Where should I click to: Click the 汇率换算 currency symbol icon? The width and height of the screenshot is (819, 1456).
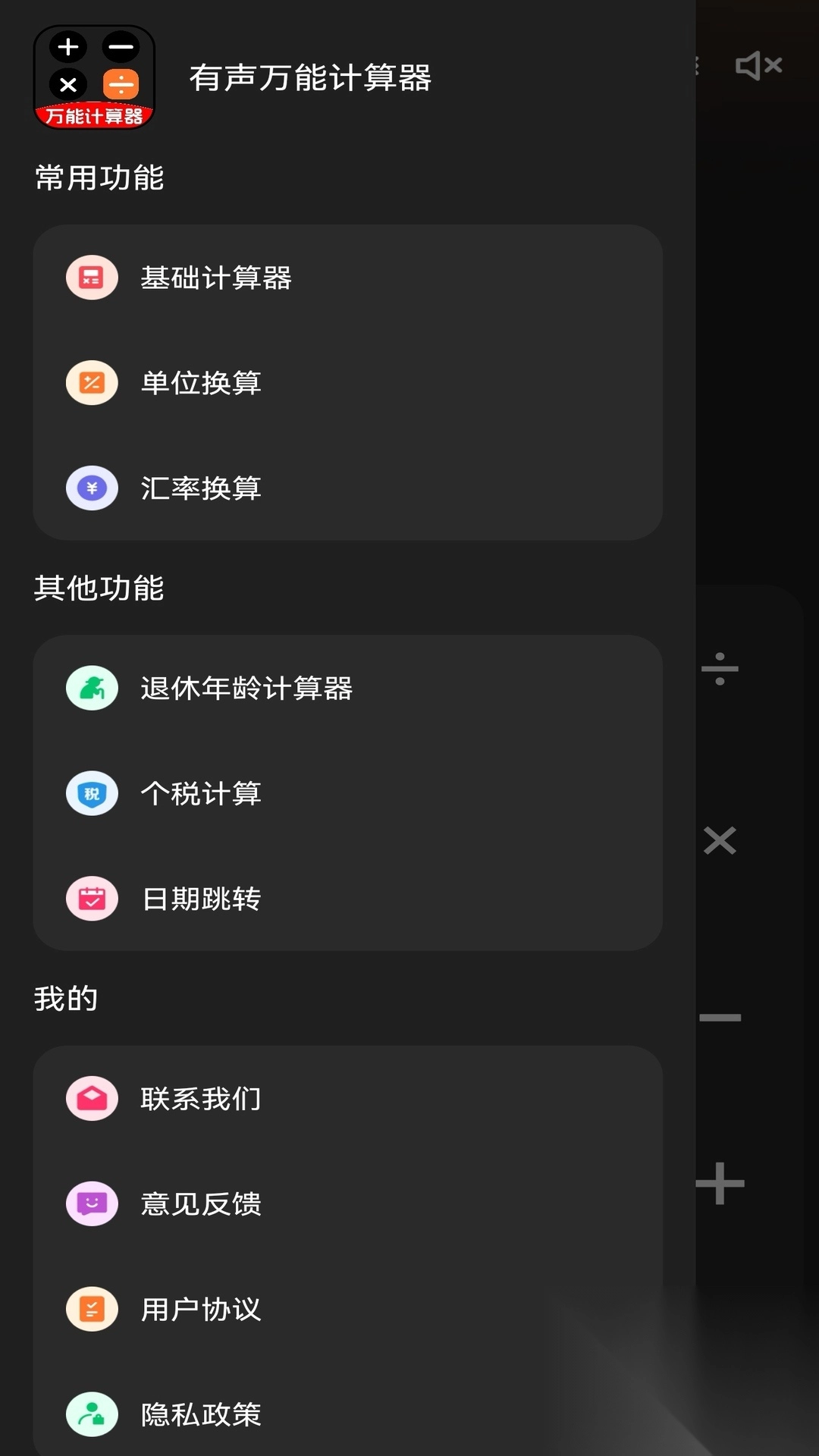[x=91, y=488]
